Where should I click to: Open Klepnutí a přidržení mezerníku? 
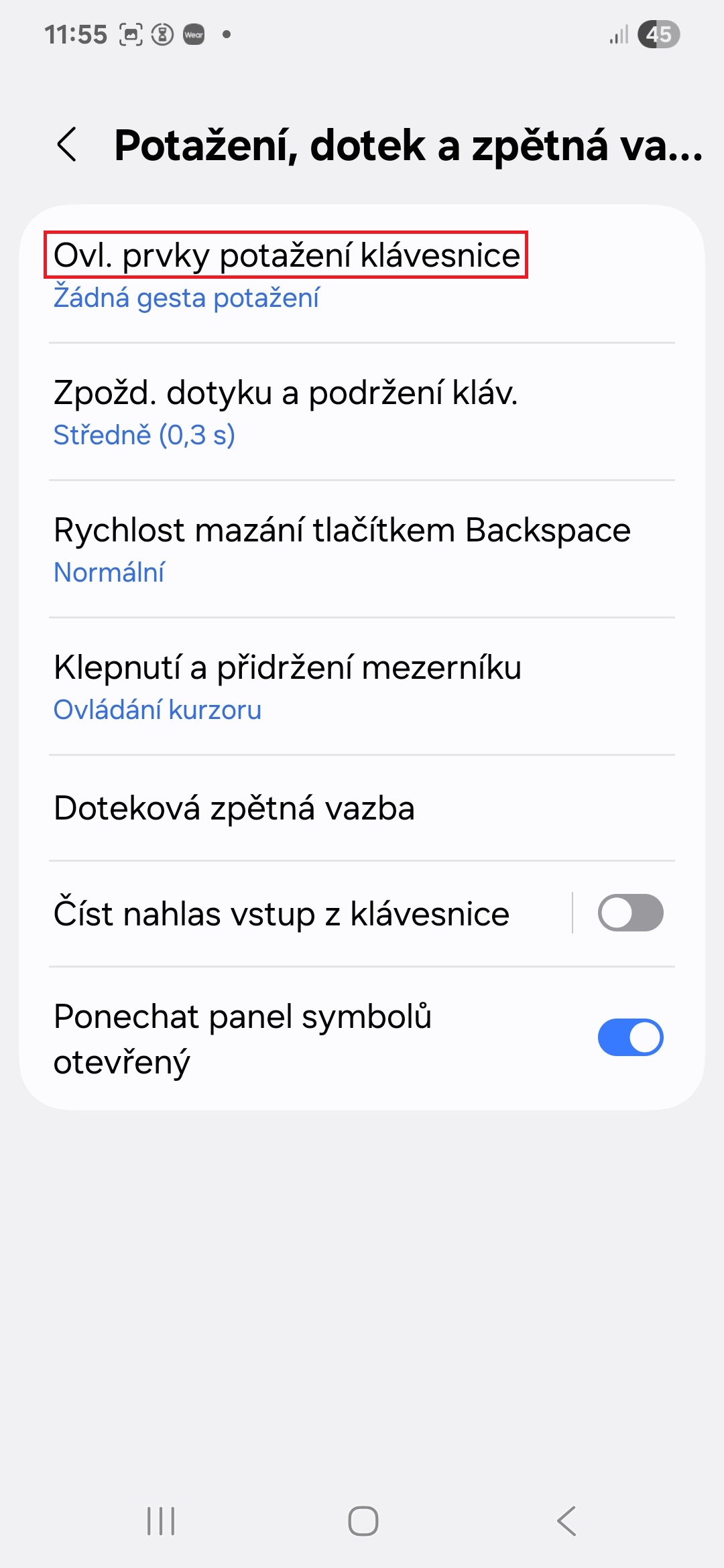(x=362, y=687)
